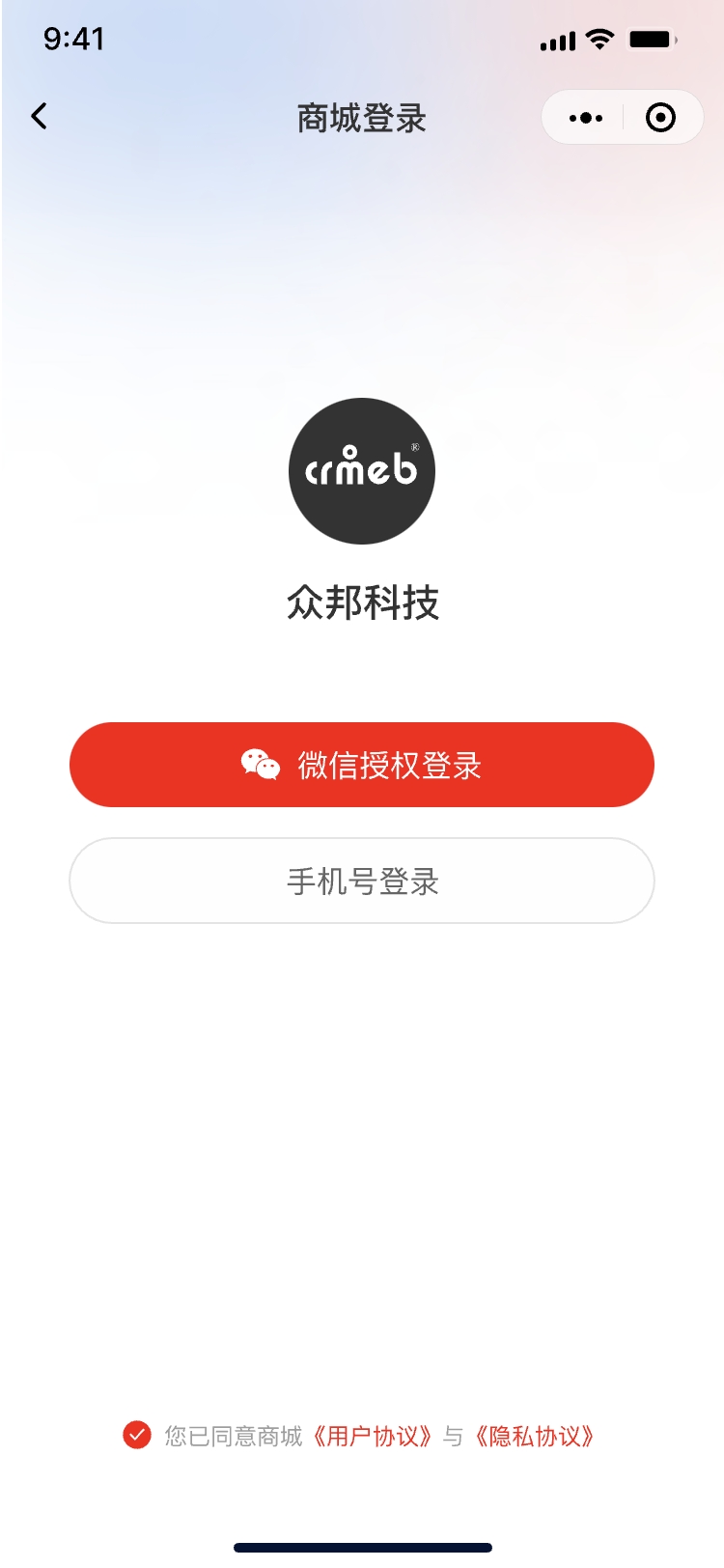Read the 《隐私协议》 link
The height and width of the screenshot is (1568, 724).
[x=536, y=1436]
